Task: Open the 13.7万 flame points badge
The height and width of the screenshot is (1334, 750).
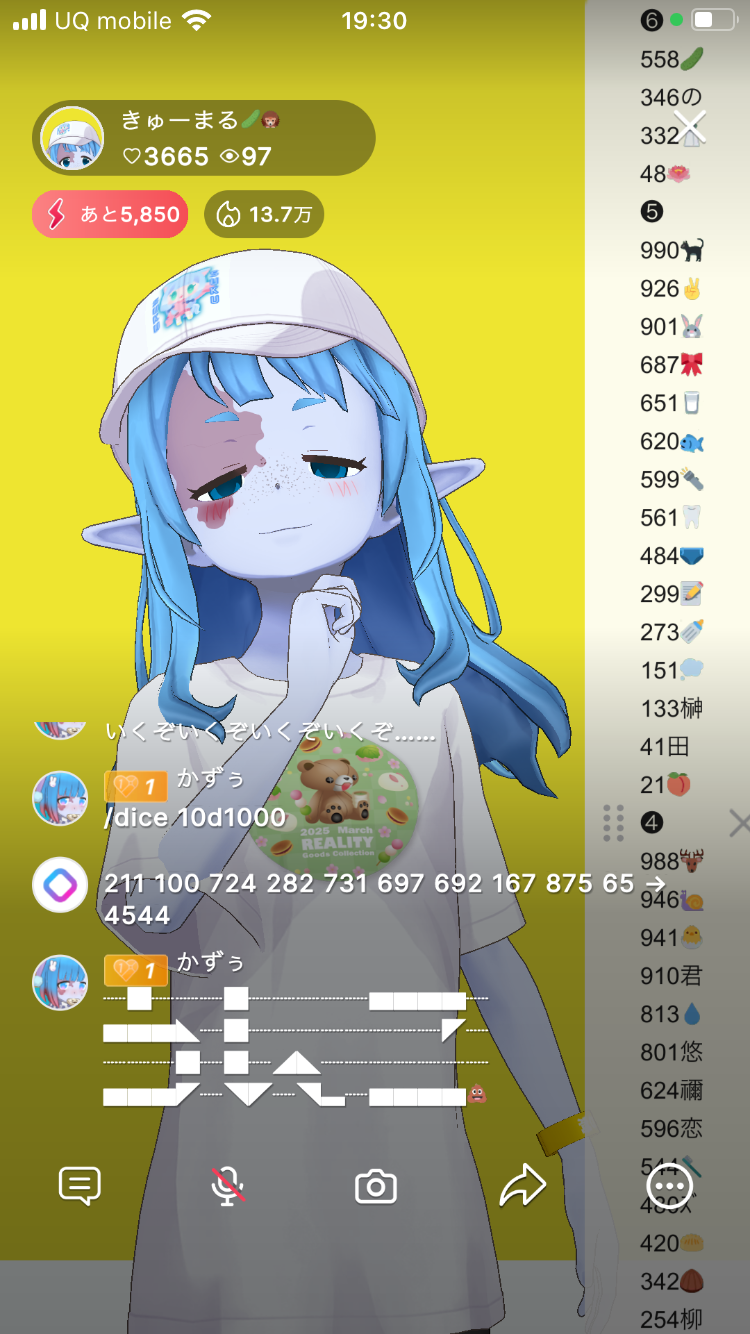Action: click(264, 214)
